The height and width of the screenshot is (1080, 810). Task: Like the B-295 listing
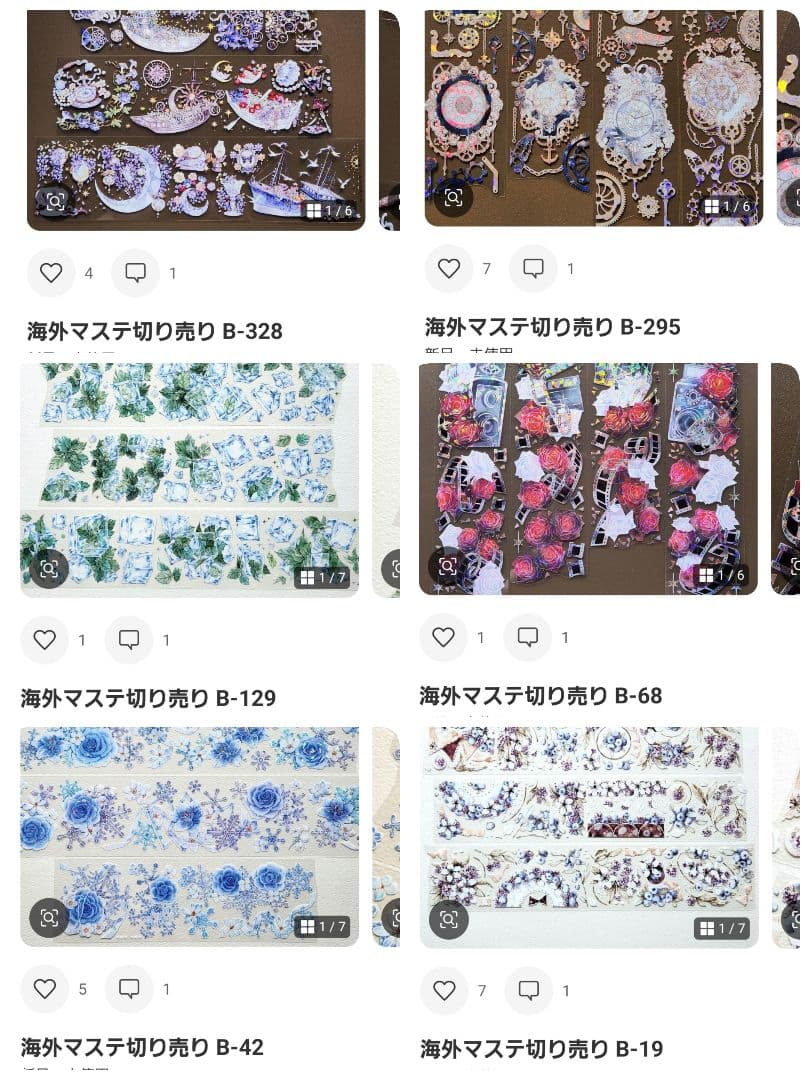(x=449, y=268)
